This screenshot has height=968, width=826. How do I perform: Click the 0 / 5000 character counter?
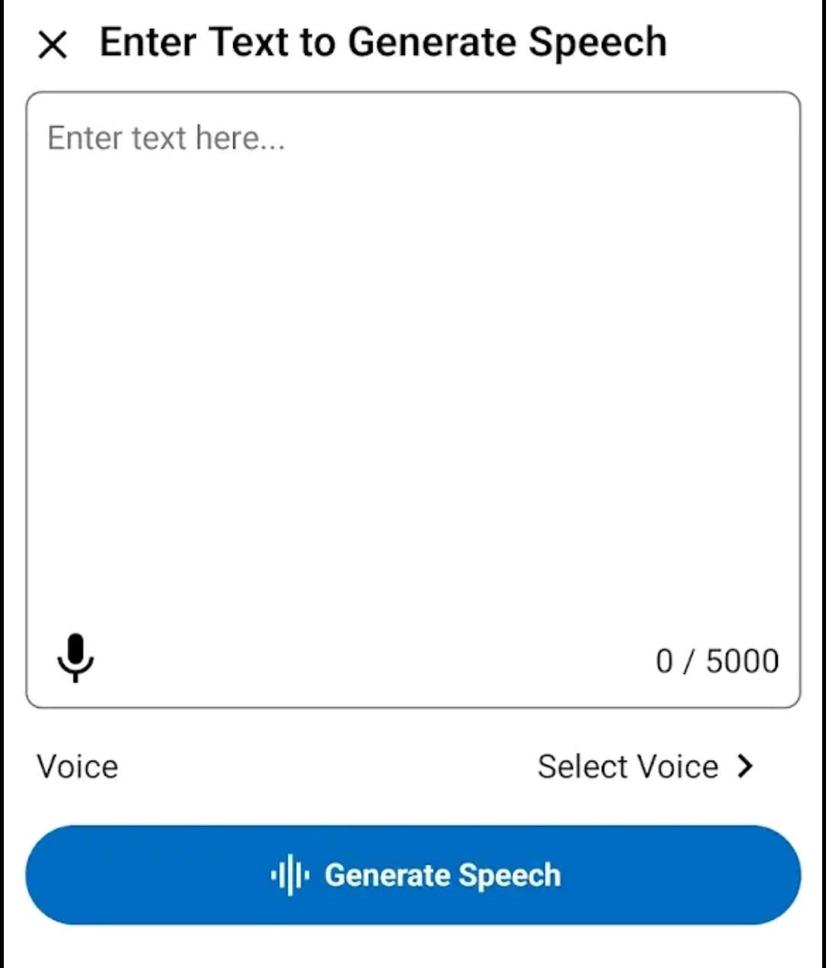(718, 659)
